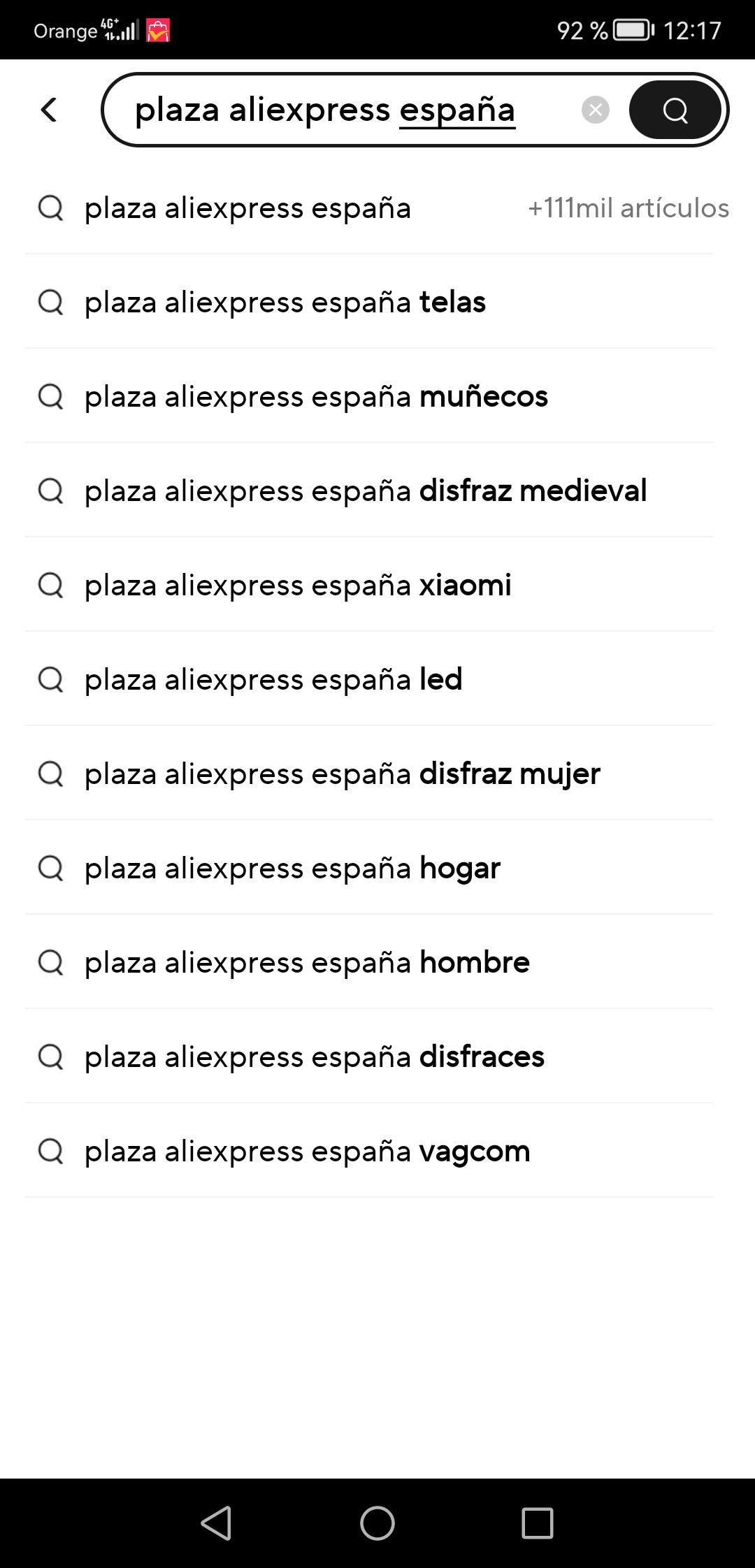Choose the disfraces search suggestion
Screen dimensions: 755x1568
point(369,1057)
